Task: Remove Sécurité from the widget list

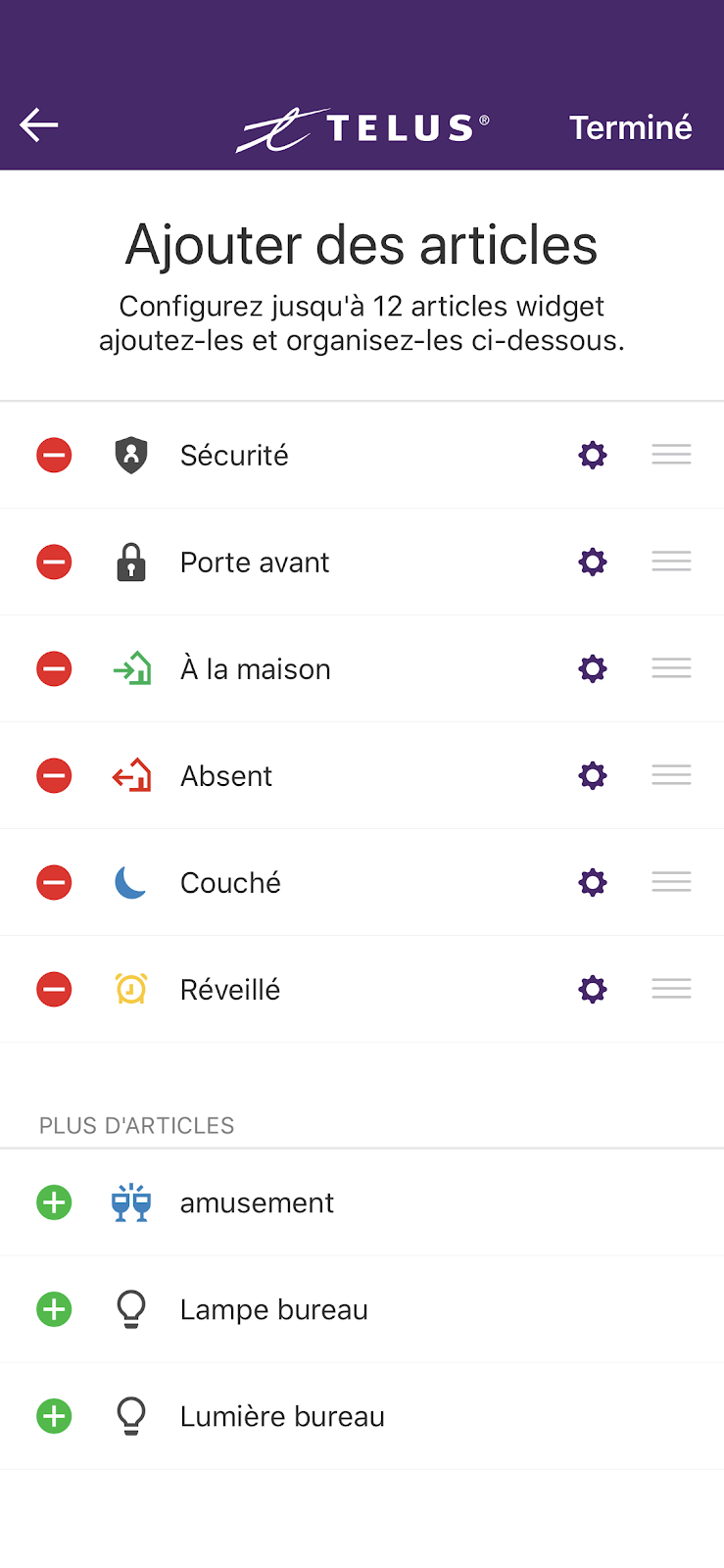Action: [54, 455]
